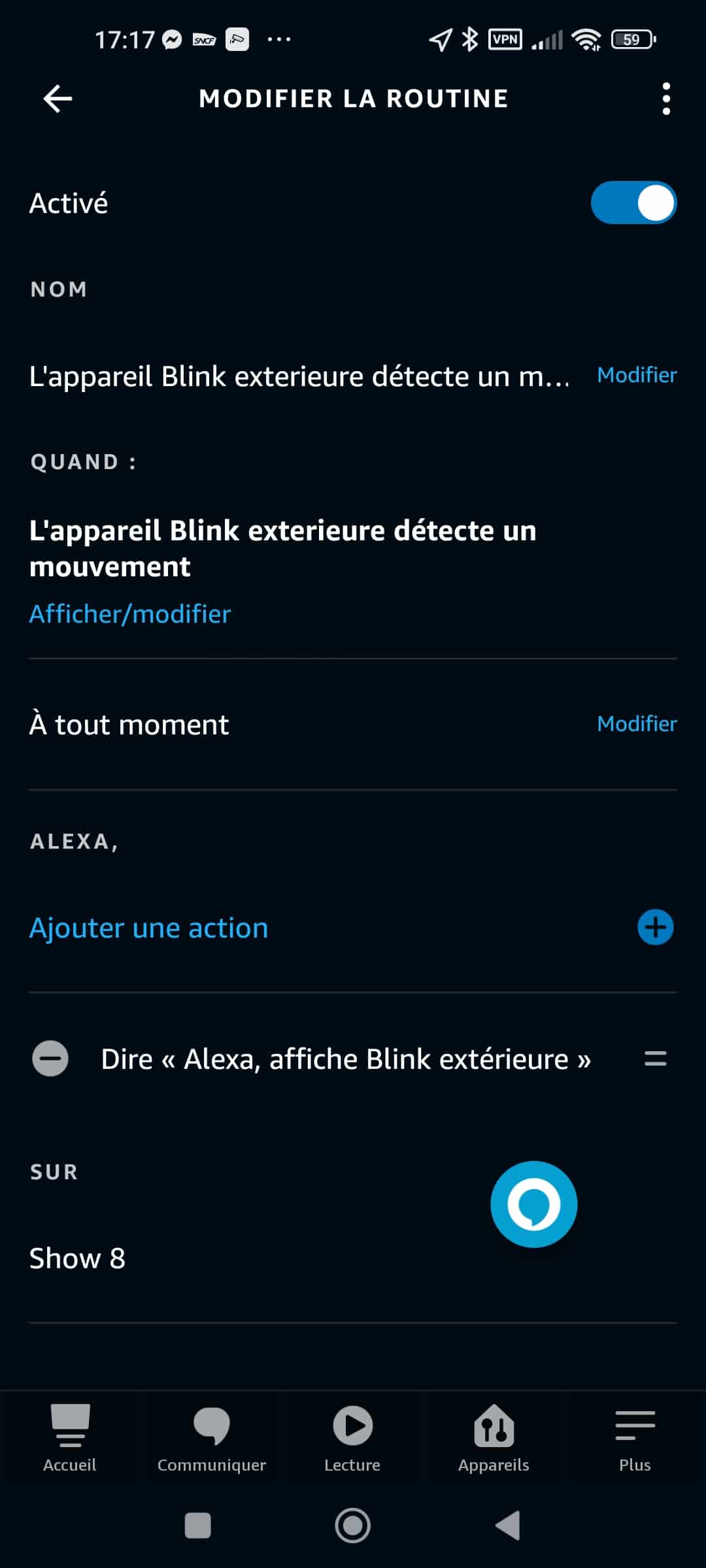Tap the system home button
Viewport: 706px width, 1568px height.
click(x=353, y=1526)
